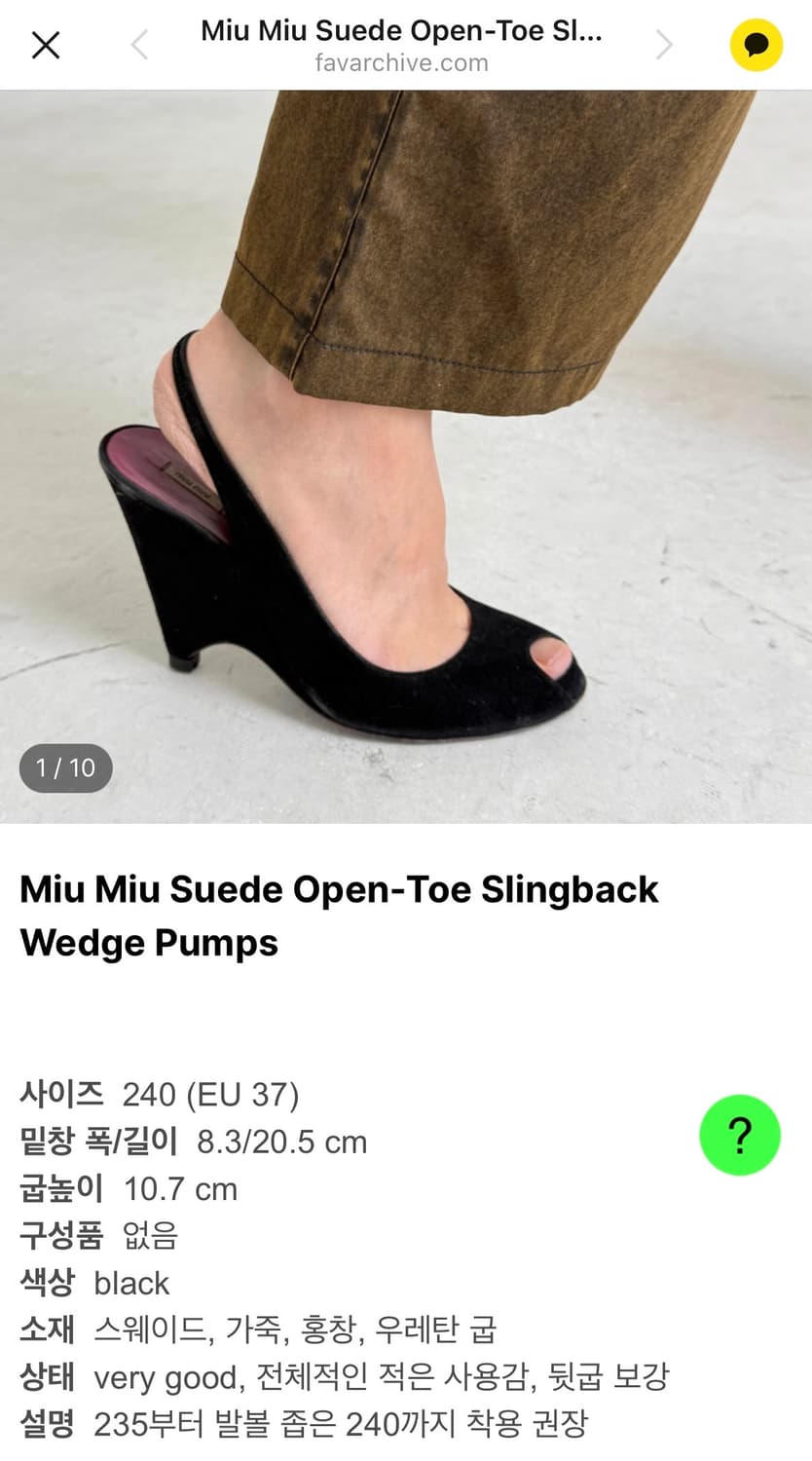Tap the forward navigation chevron
This screenshot has width=812, height=1461.
click(x=665, y=45)
